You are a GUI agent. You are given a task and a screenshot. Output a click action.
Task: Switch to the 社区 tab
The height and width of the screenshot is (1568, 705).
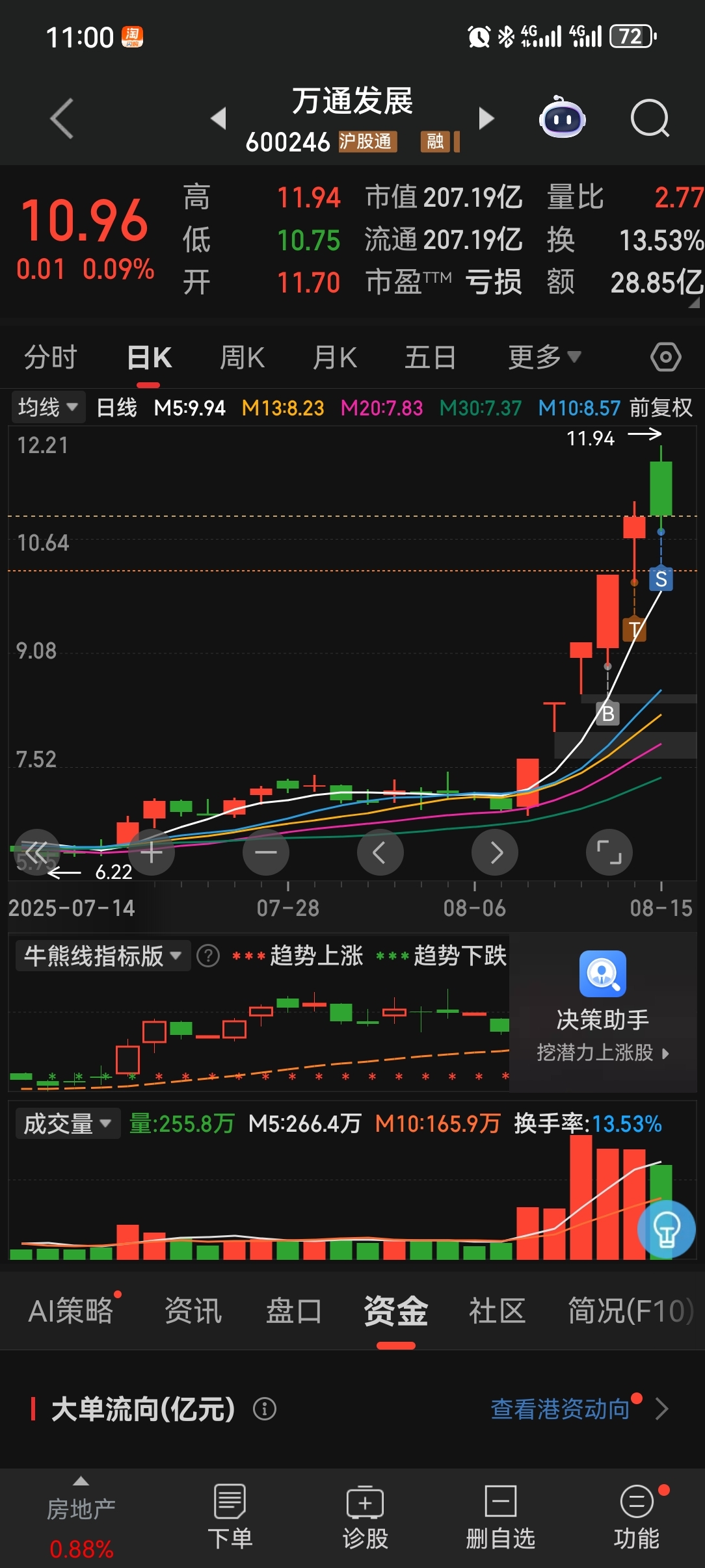[x=497, y=1311]
